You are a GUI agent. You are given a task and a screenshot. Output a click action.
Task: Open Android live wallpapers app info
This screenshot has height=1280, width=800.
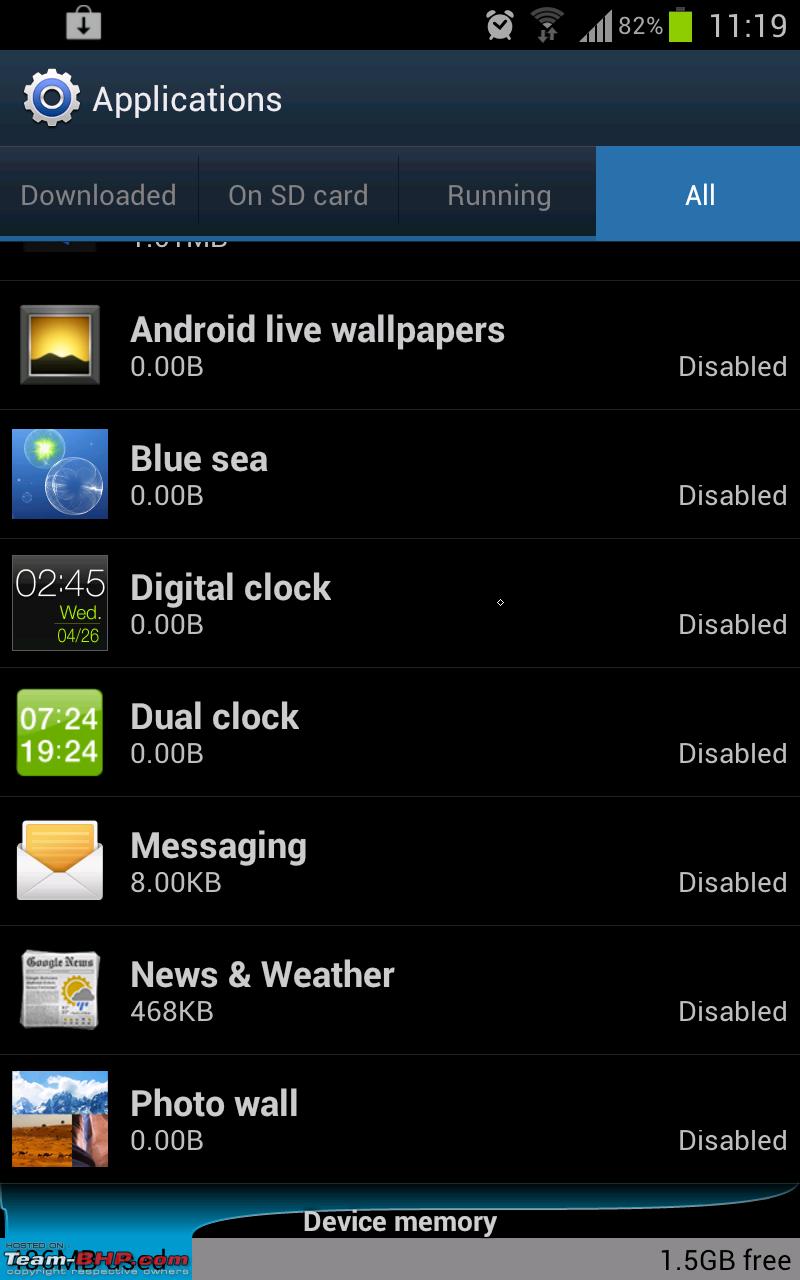pos(400,345)
